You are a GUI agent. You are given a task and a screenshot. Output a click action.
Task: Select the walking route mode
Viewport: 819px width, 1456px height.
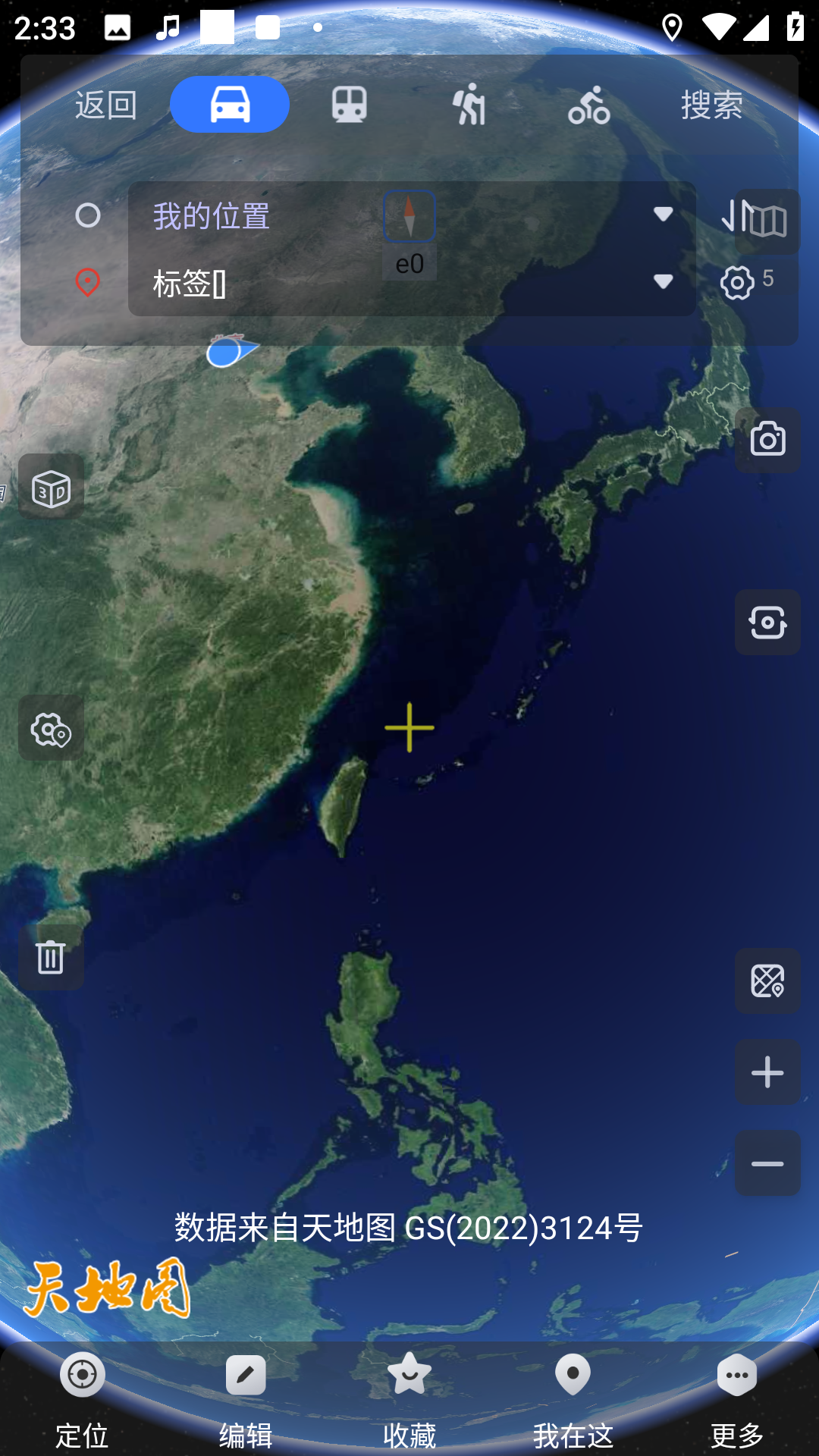[x=470, y=105]
